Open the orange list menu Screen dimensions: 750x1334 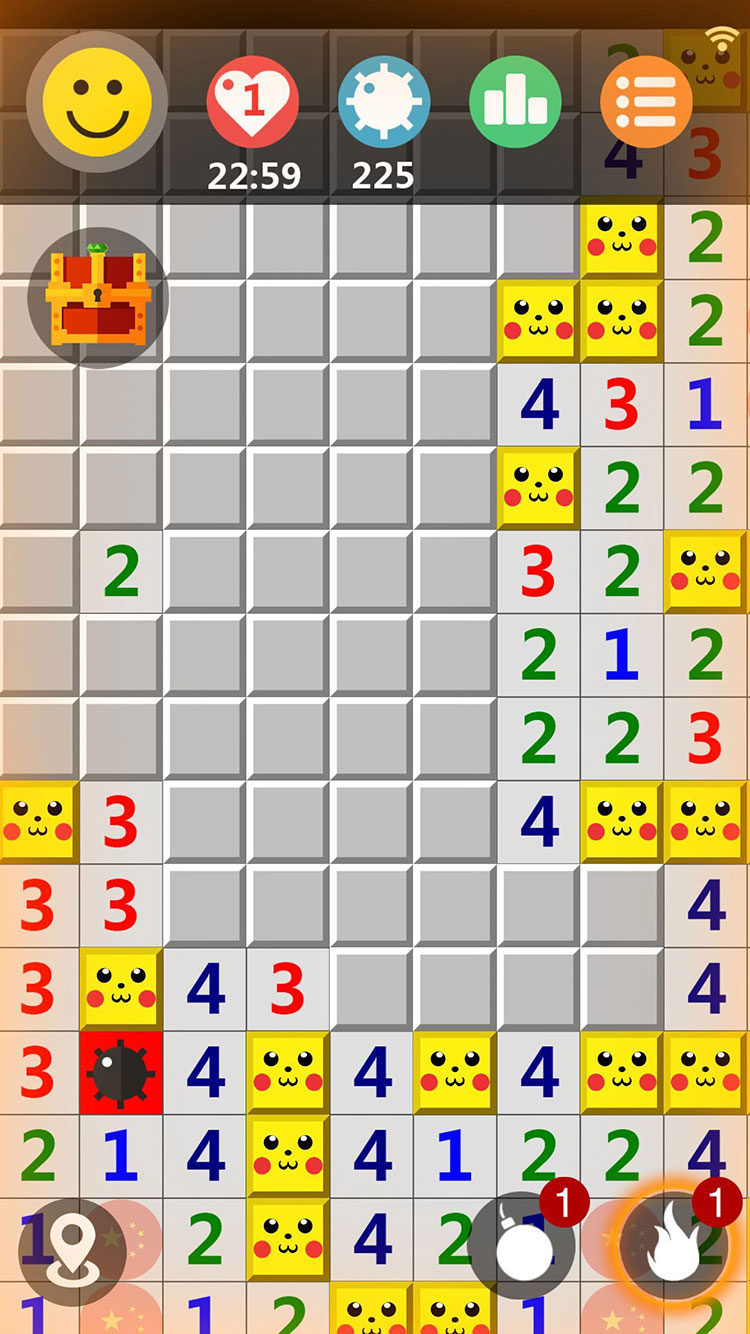646,102
